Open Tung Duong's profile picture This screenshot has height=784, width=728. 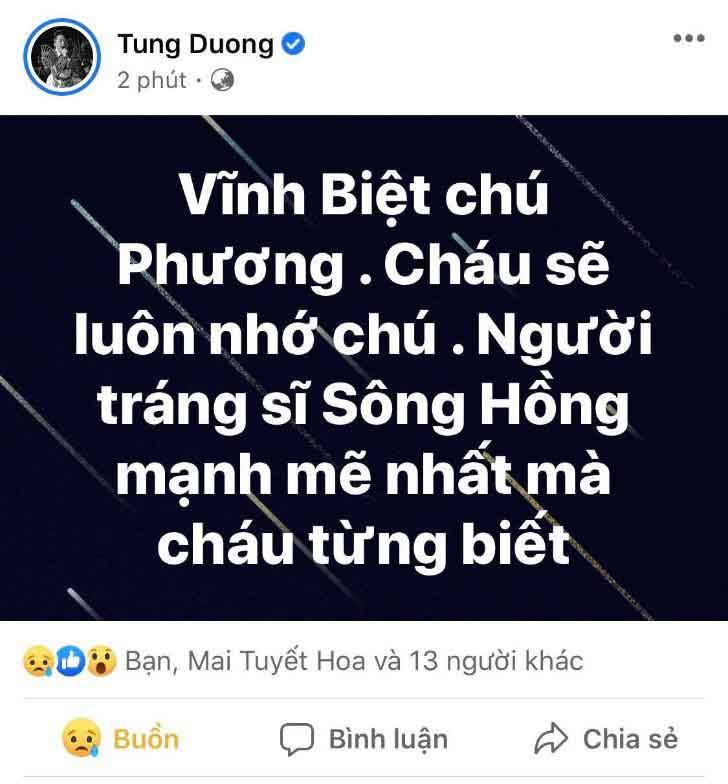click(x=61, y=59)
